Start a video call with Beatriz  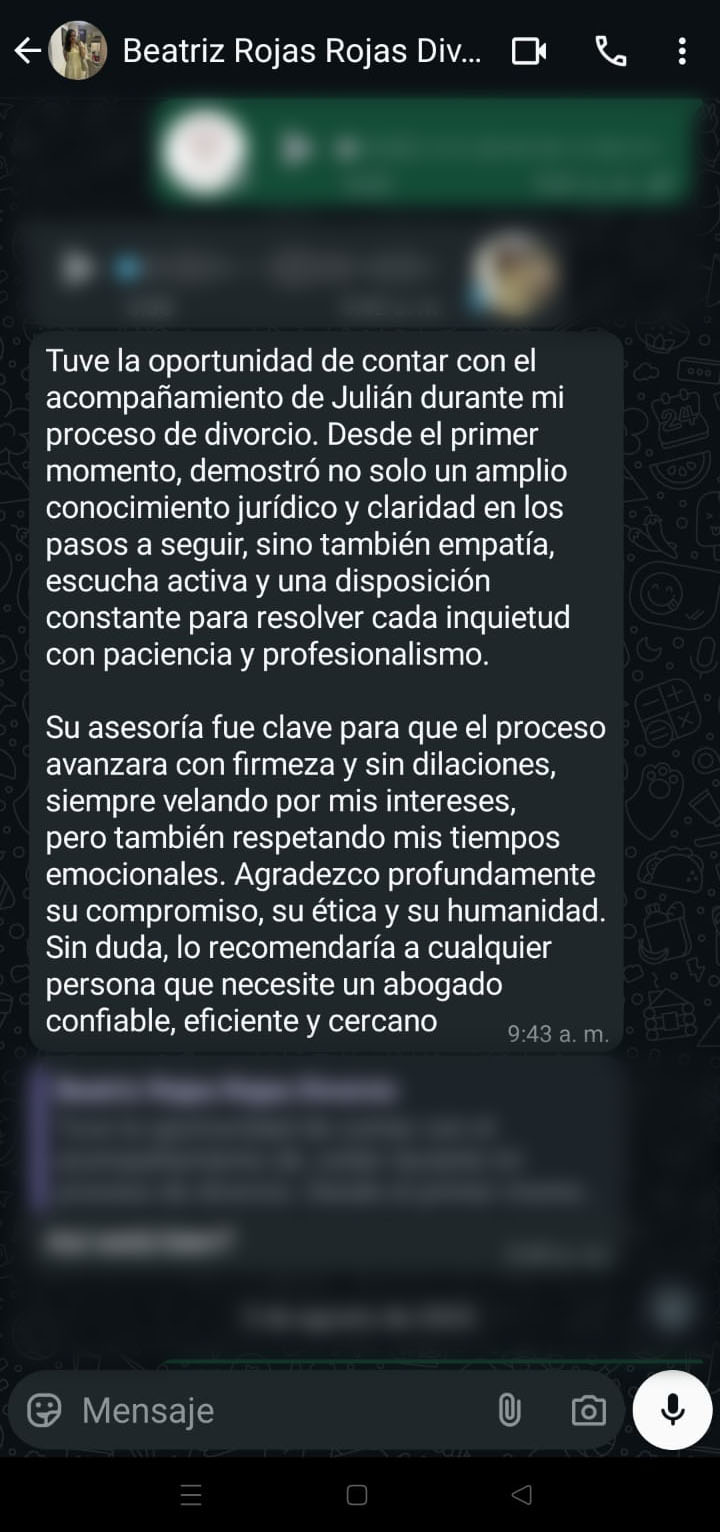point(529,51)
